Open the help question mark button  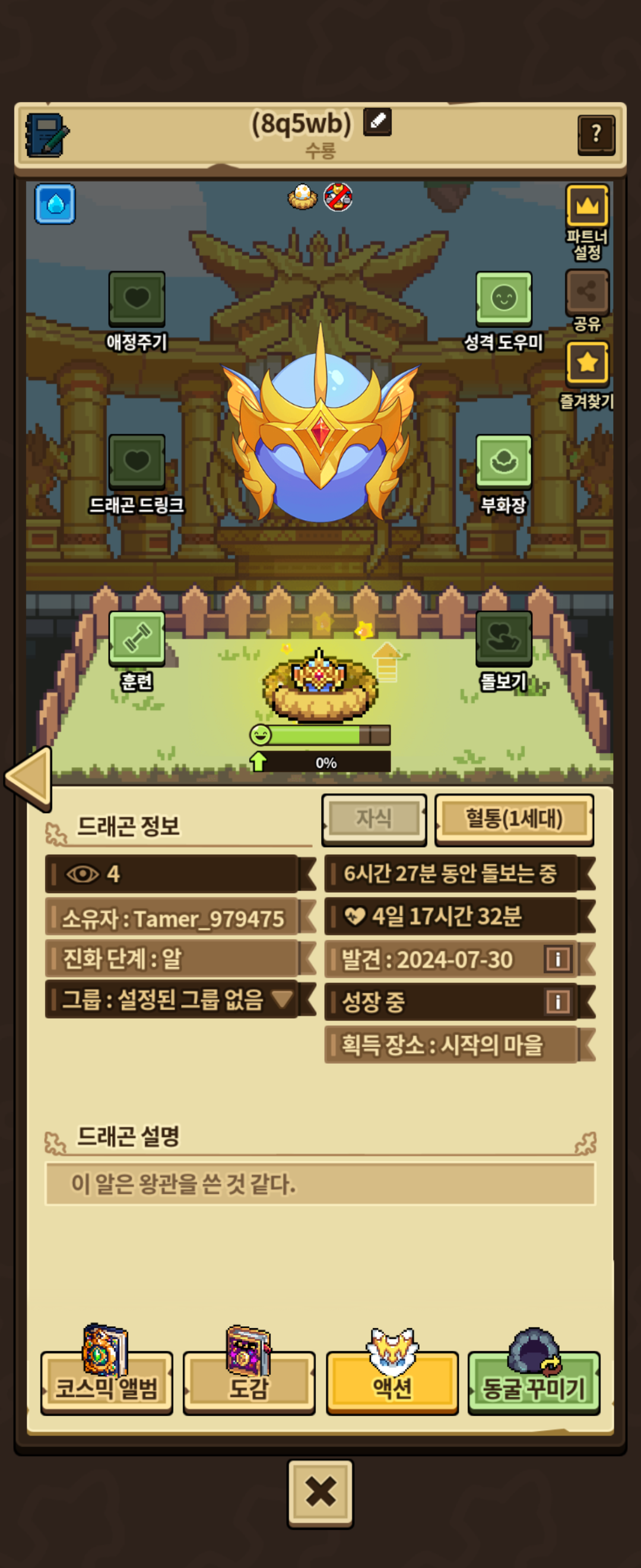(x=596, y=134)
